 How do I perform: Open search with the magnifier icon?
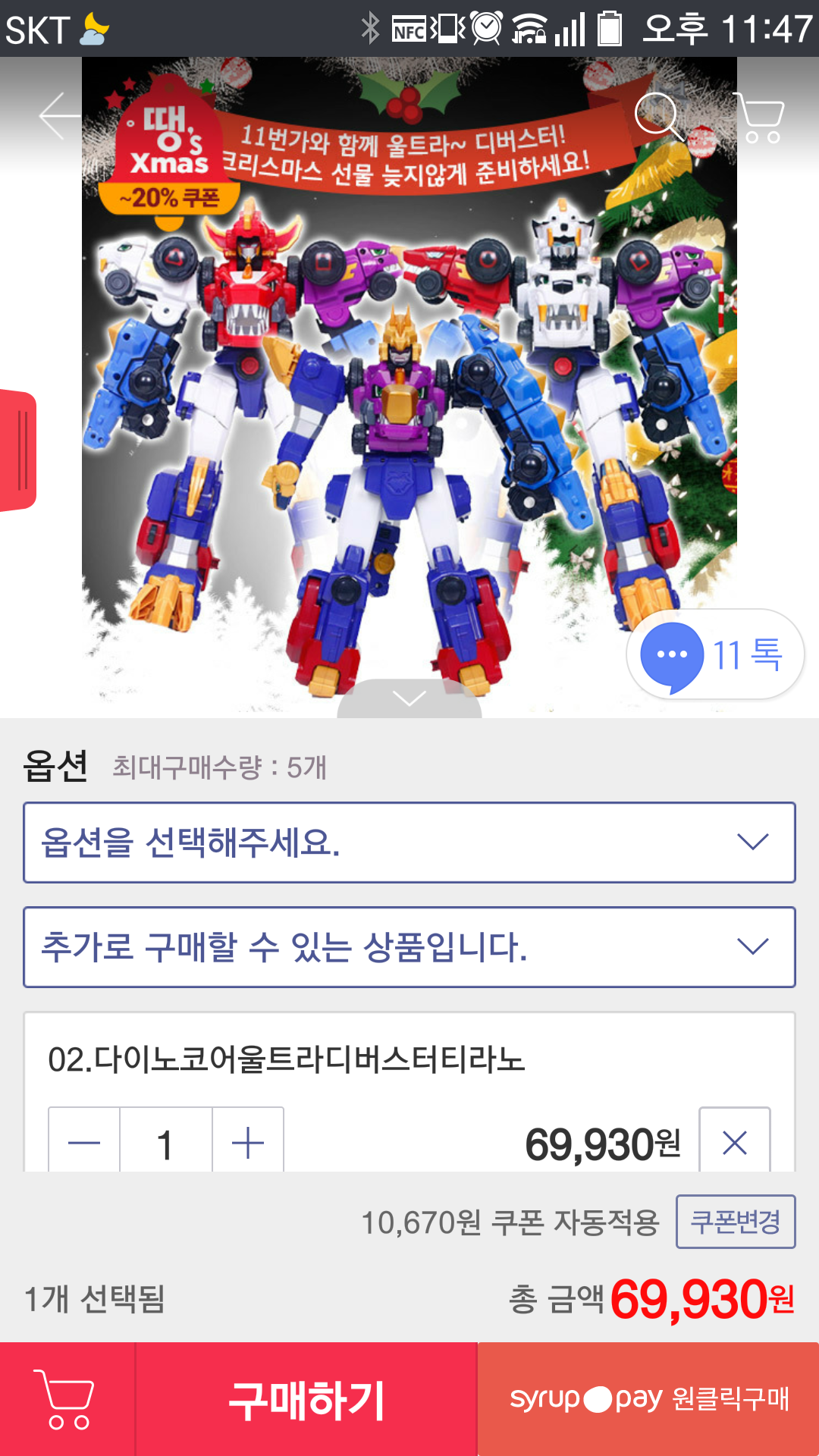click(x=658, y=116)
